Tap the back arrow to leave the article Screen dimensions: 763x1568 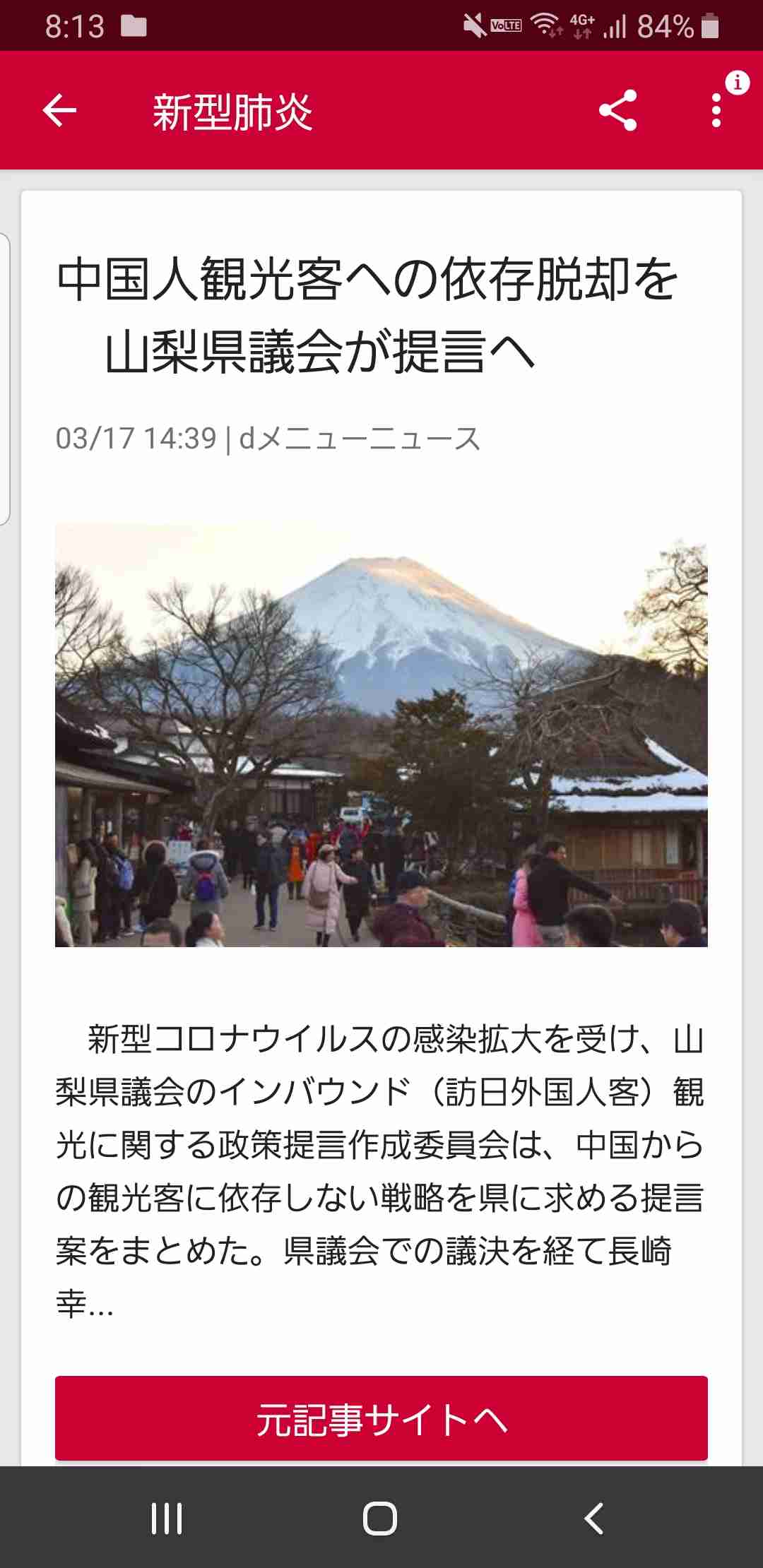(59, 111)
